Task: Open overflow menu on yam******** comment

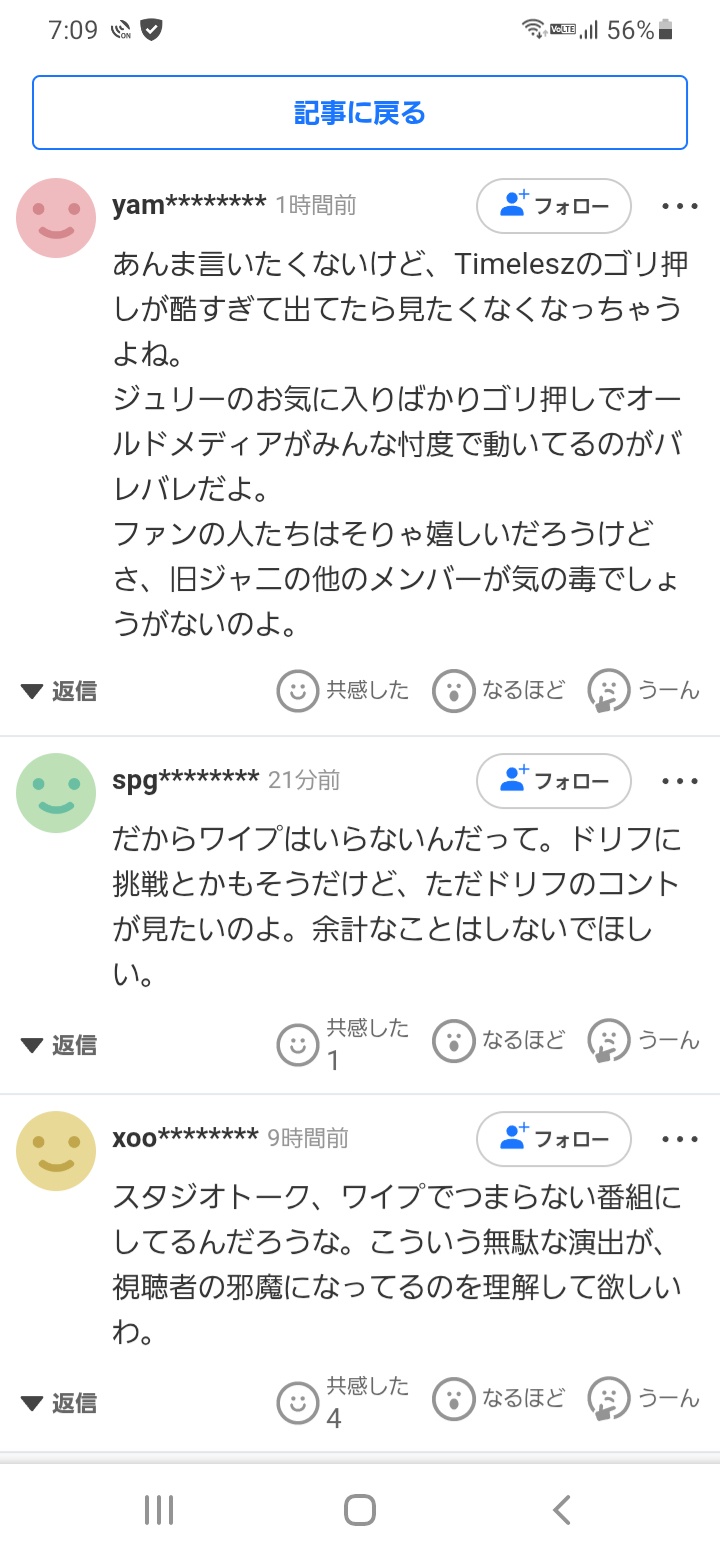Action: (680, 206)
